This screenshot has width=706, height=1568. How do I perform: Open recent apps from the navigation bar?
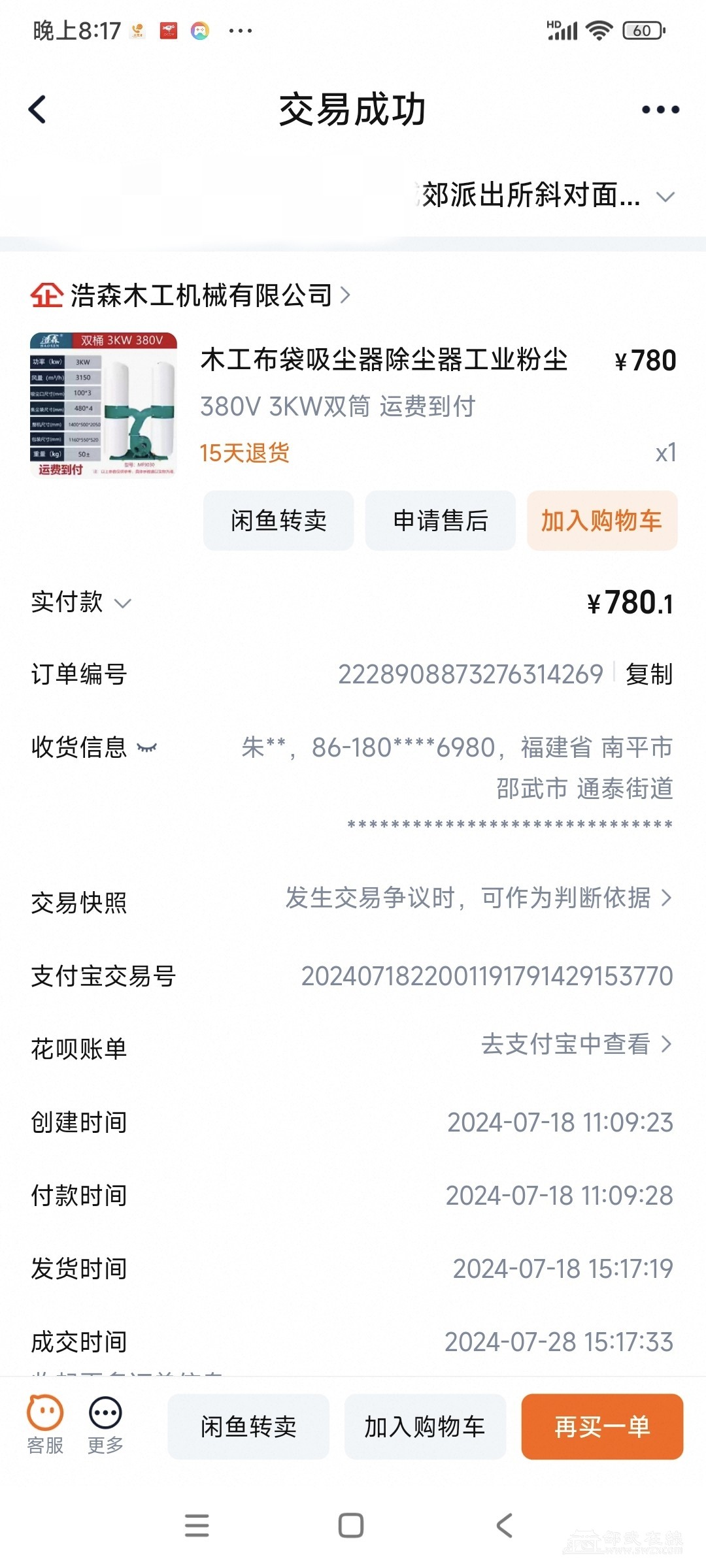(197, 1526)
